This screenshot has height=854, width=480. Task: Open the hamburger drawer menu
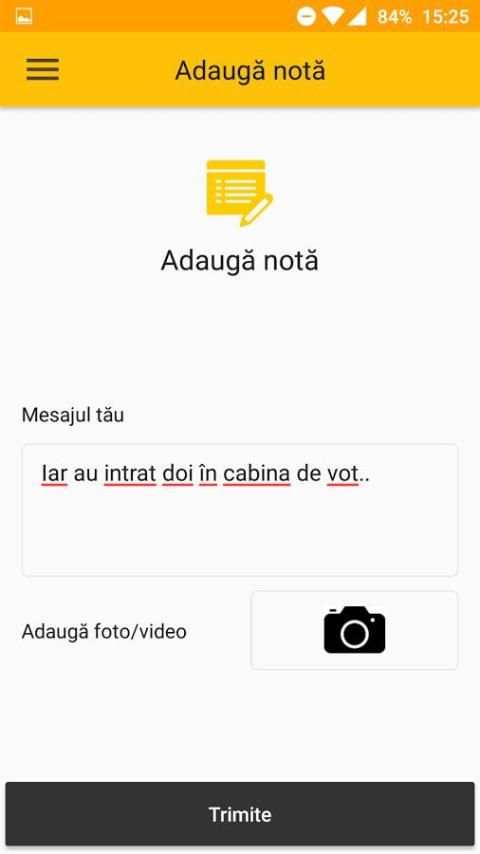click(x=42, y=70)
